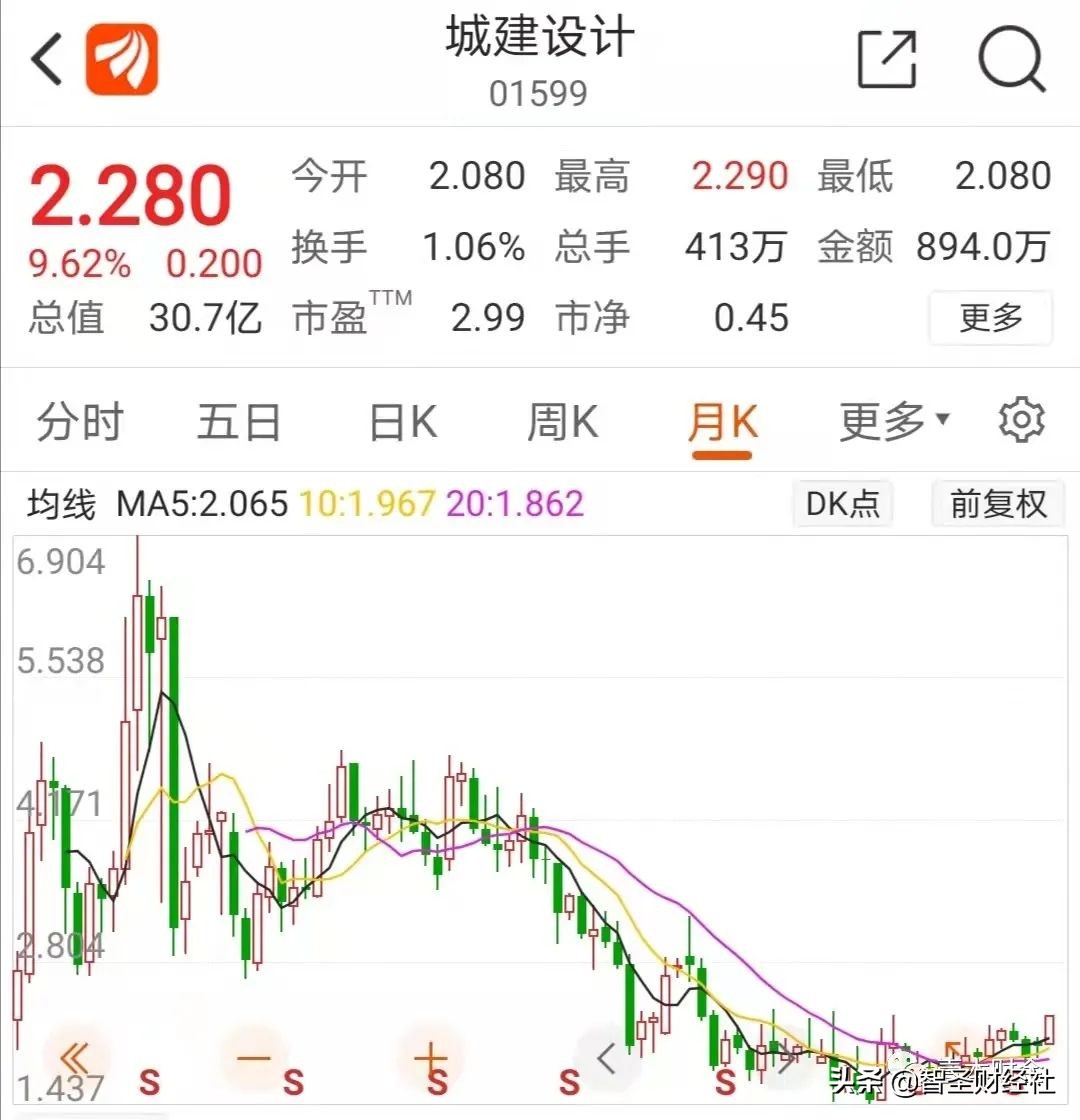Toggle 前复权 price adjustment mode

(x=997, y=504)
